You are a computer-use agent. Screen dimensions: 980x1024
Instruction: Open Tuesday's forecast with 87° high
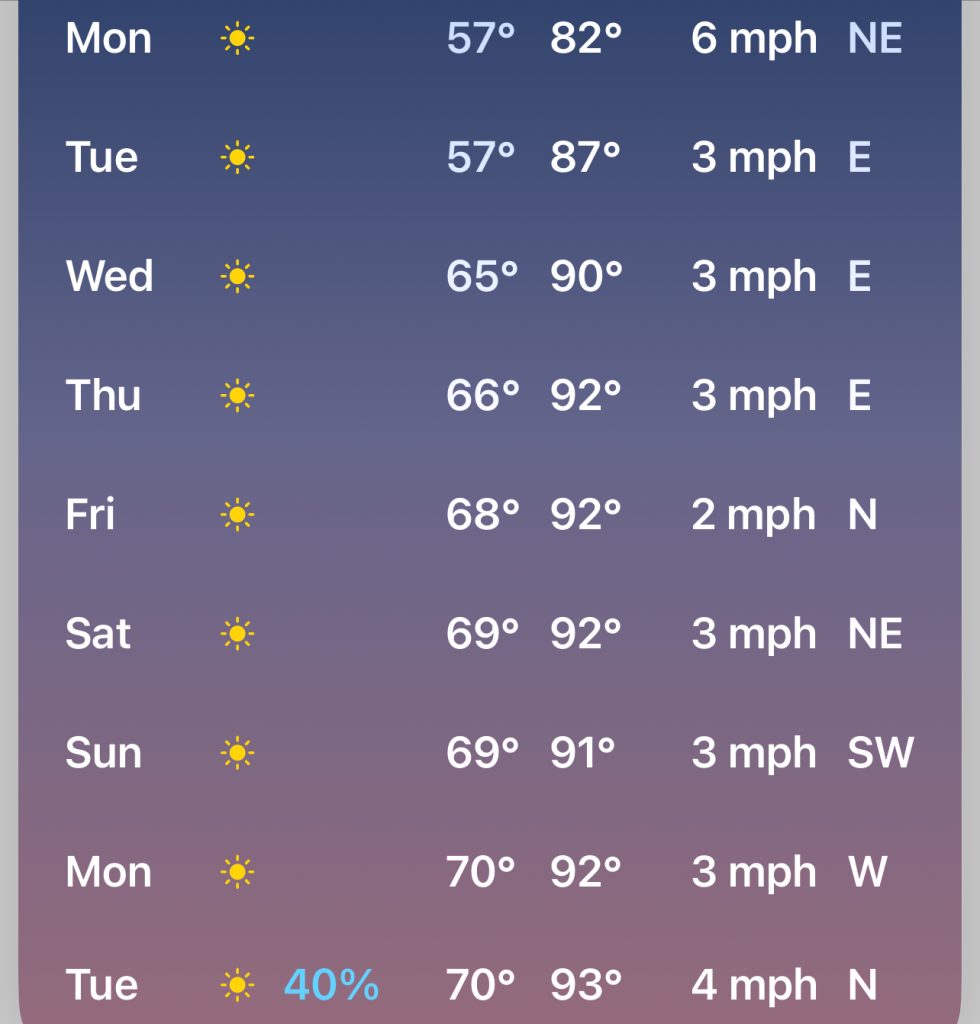pos(489,157)
